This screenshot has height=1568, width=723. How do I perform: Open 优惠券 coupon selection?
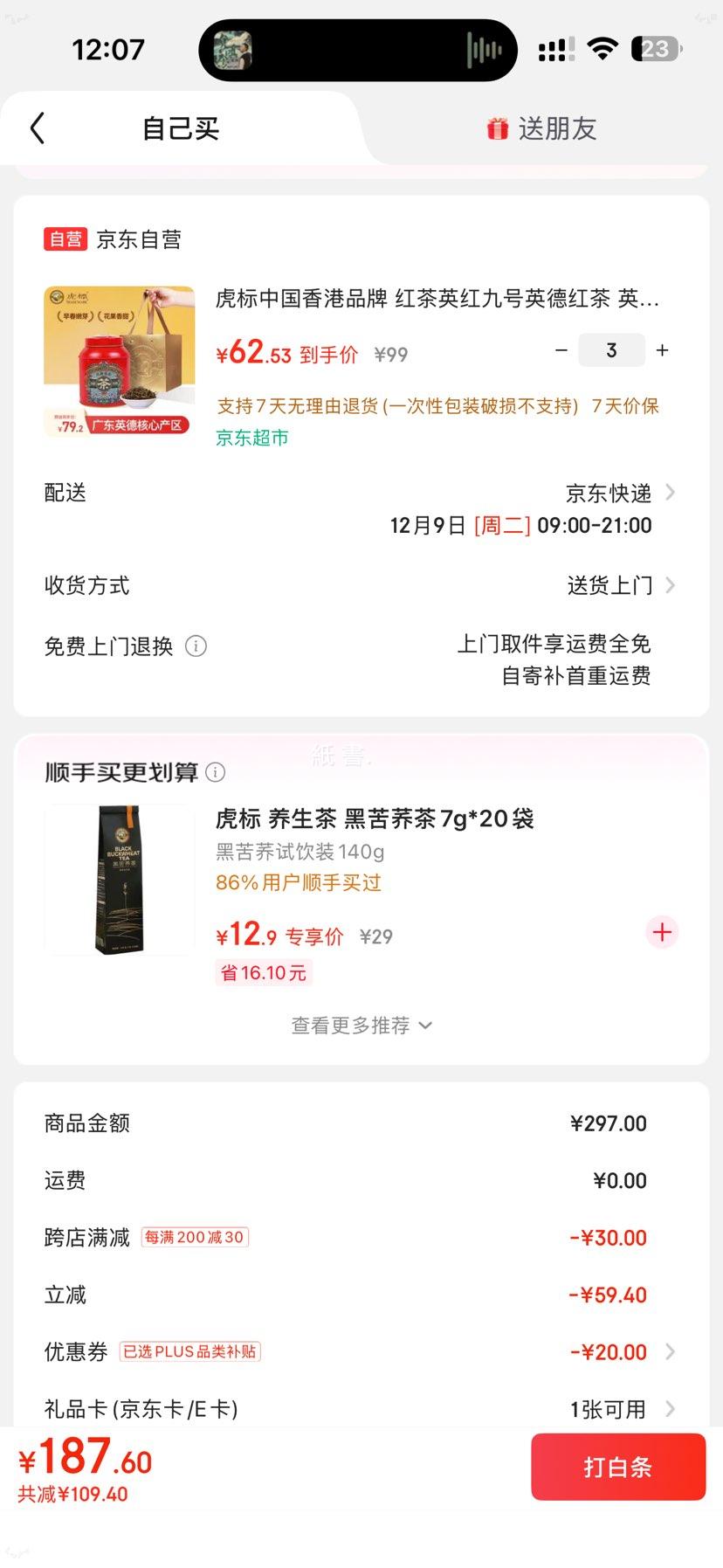pos(361,1352)
